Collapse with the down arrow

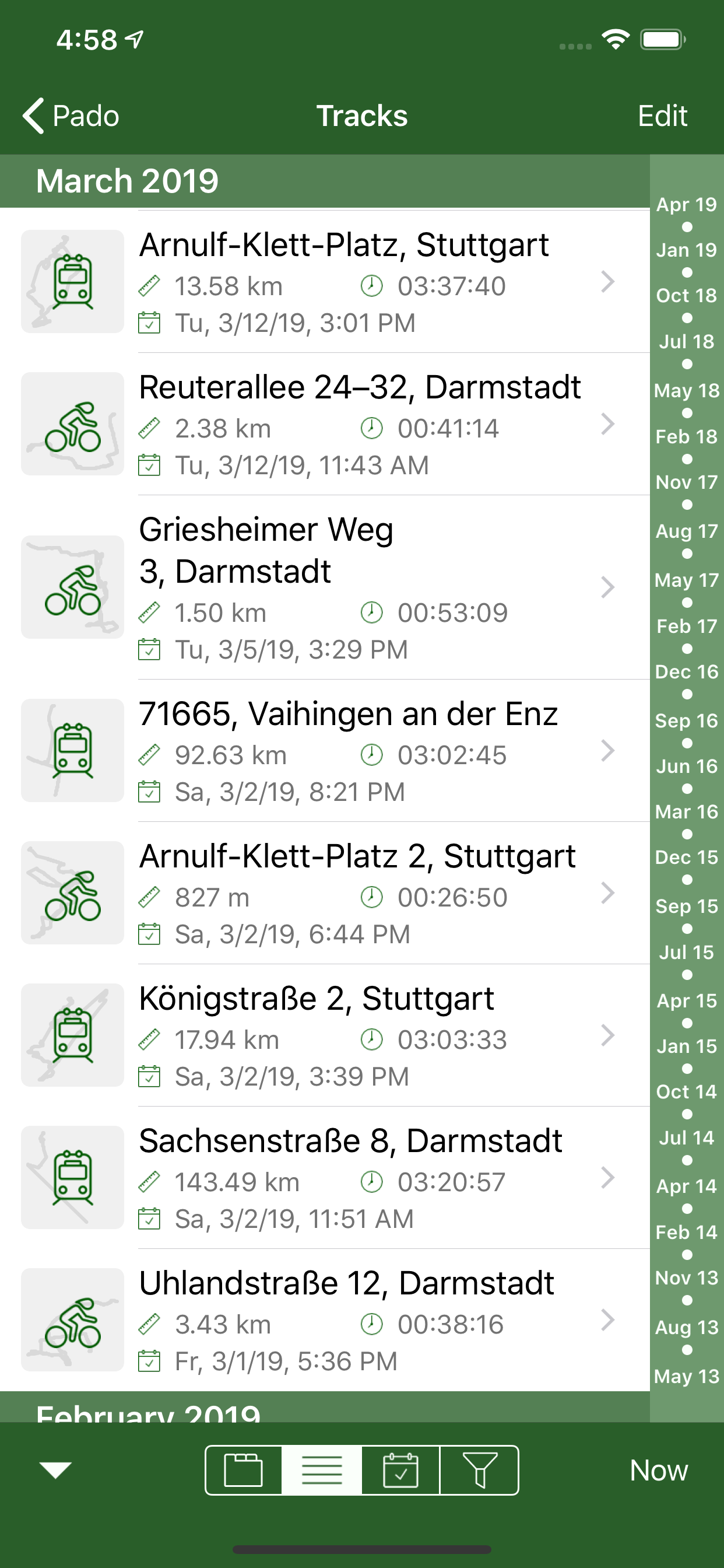click(x=55, y=1470)
